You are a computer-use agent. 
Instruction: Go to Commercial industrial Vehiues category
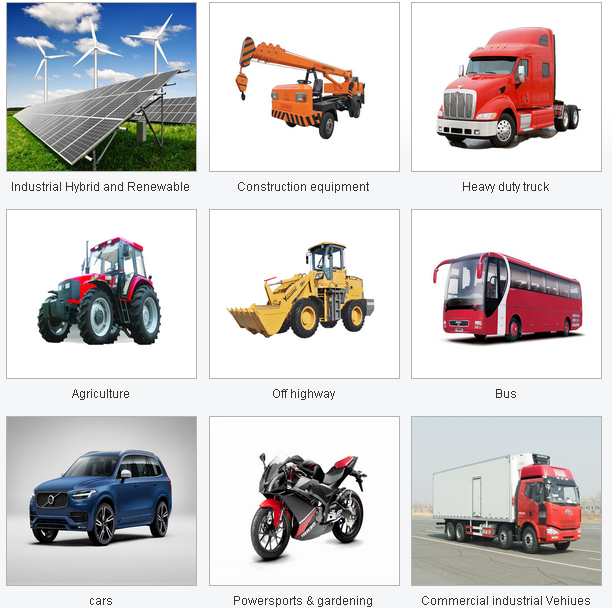506,501
